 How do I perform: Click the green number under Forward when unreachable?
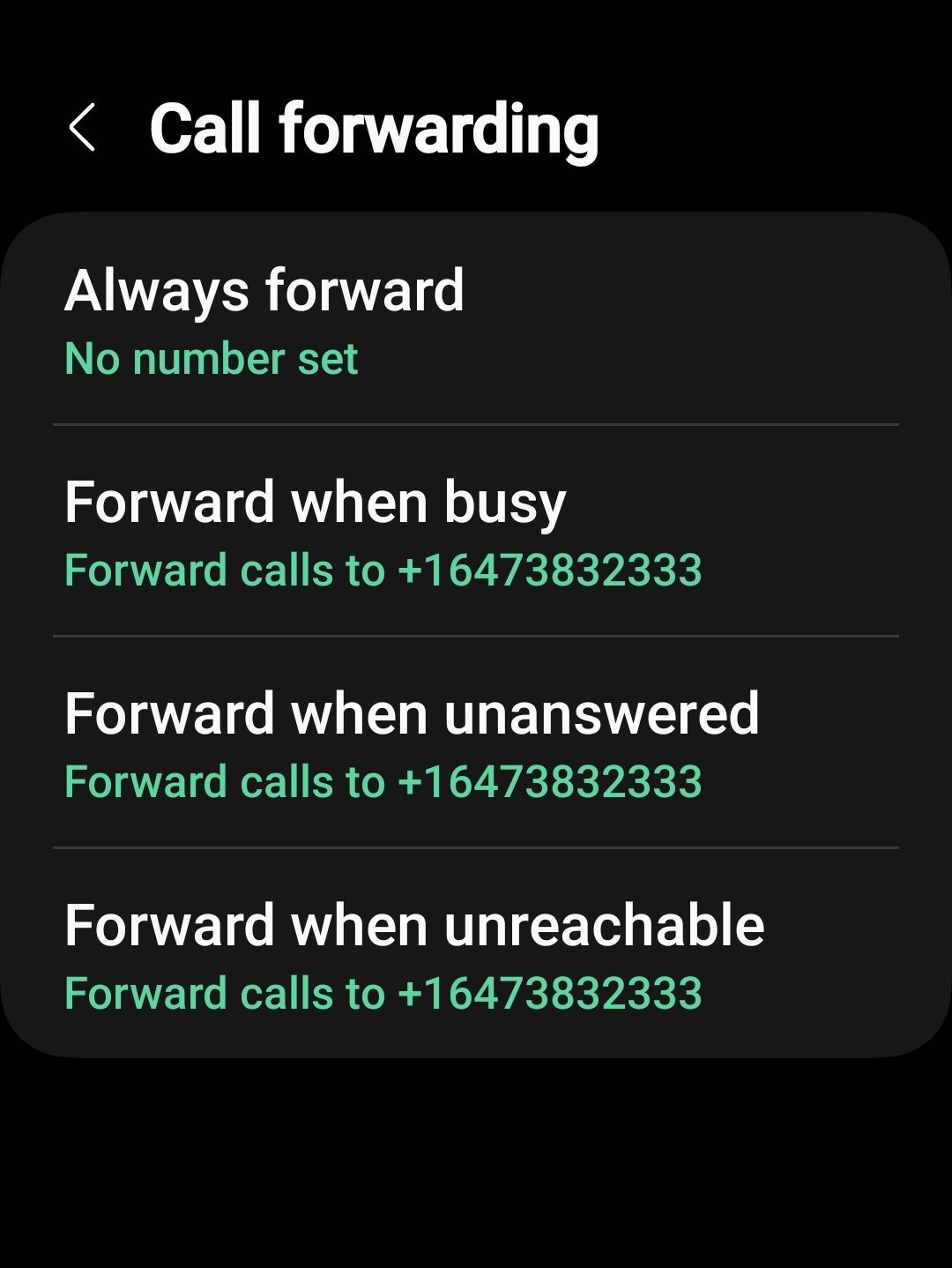[x=383, y=994]
